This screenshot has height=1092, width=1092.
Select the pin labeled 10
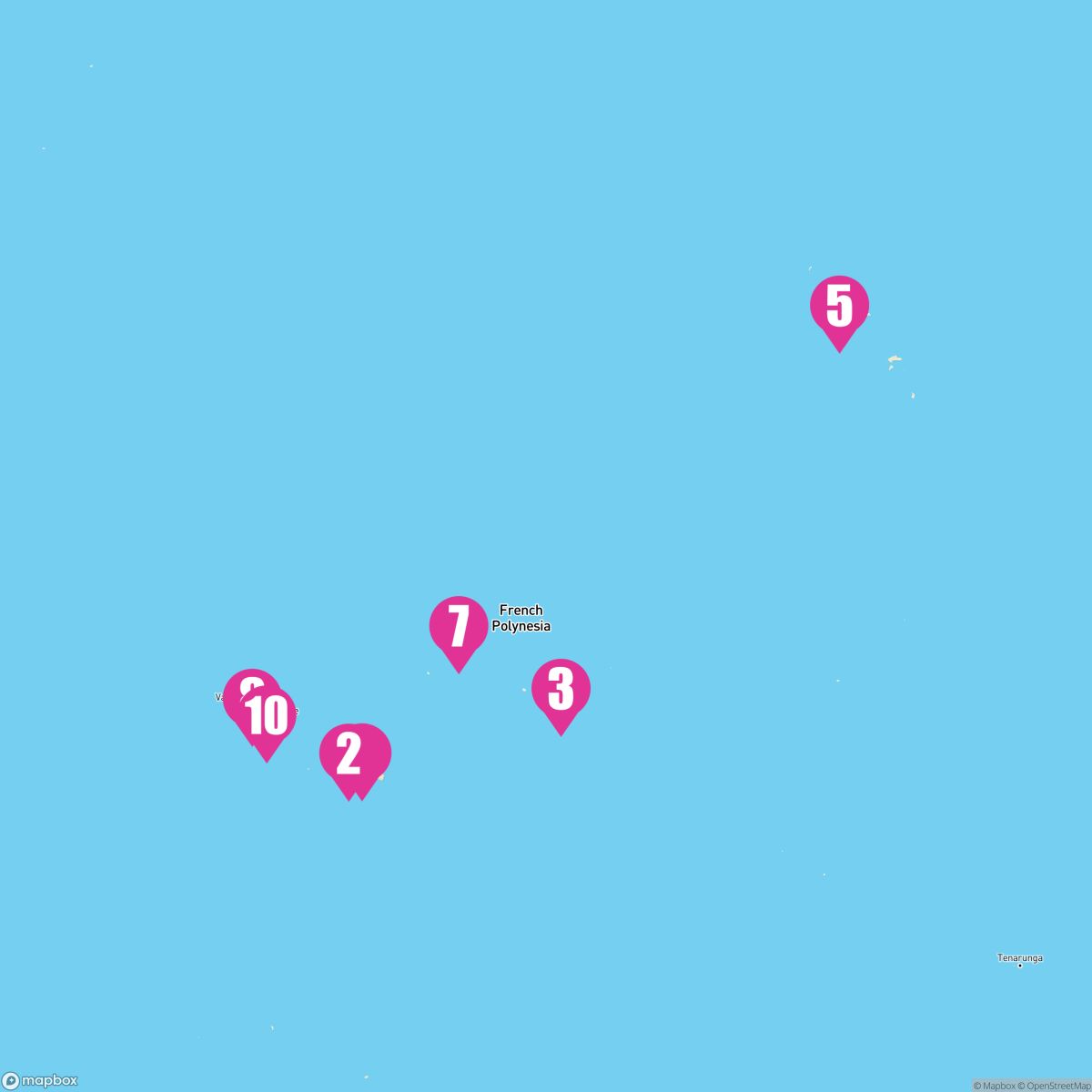point(268,716)
